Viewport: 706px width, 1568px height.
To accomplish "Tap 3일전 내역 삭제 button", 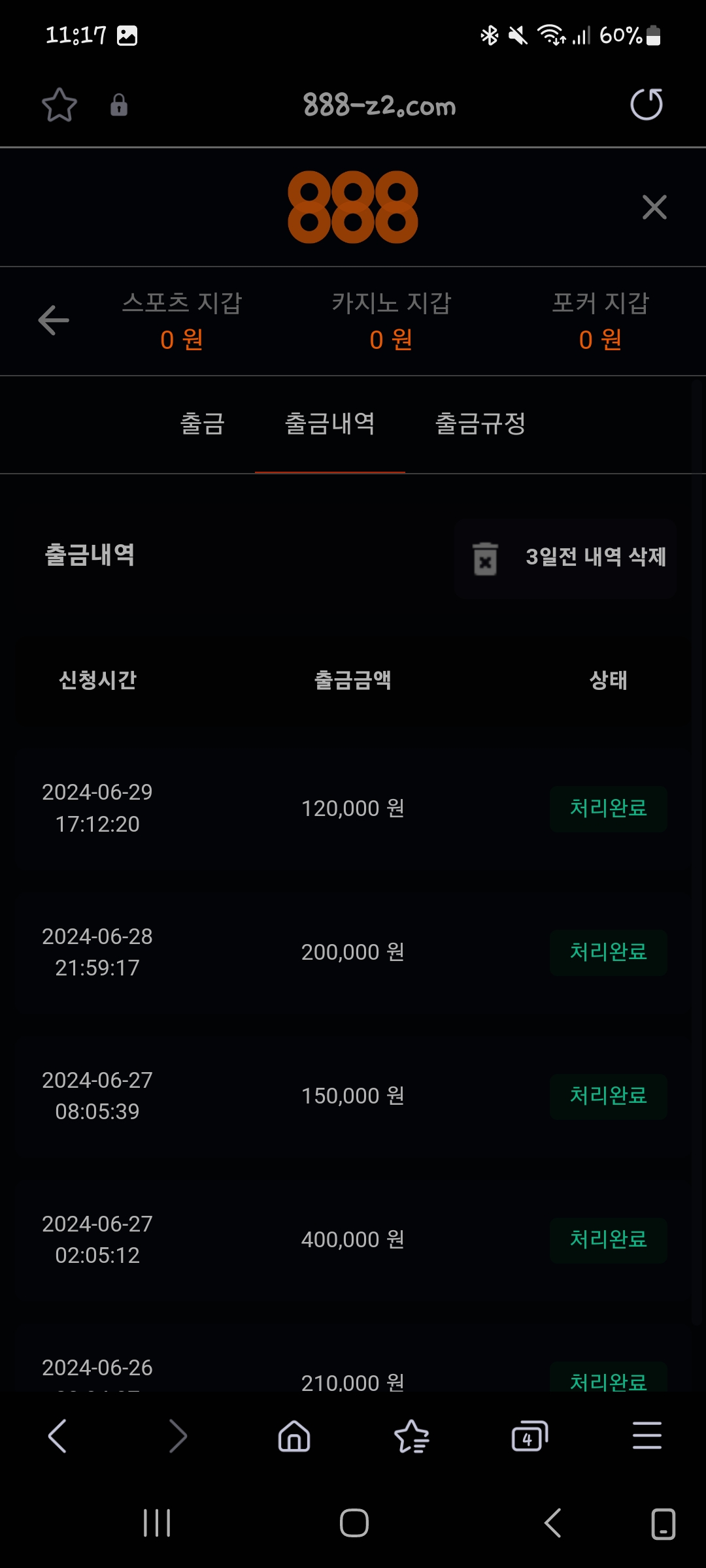I will pos(565,557).
